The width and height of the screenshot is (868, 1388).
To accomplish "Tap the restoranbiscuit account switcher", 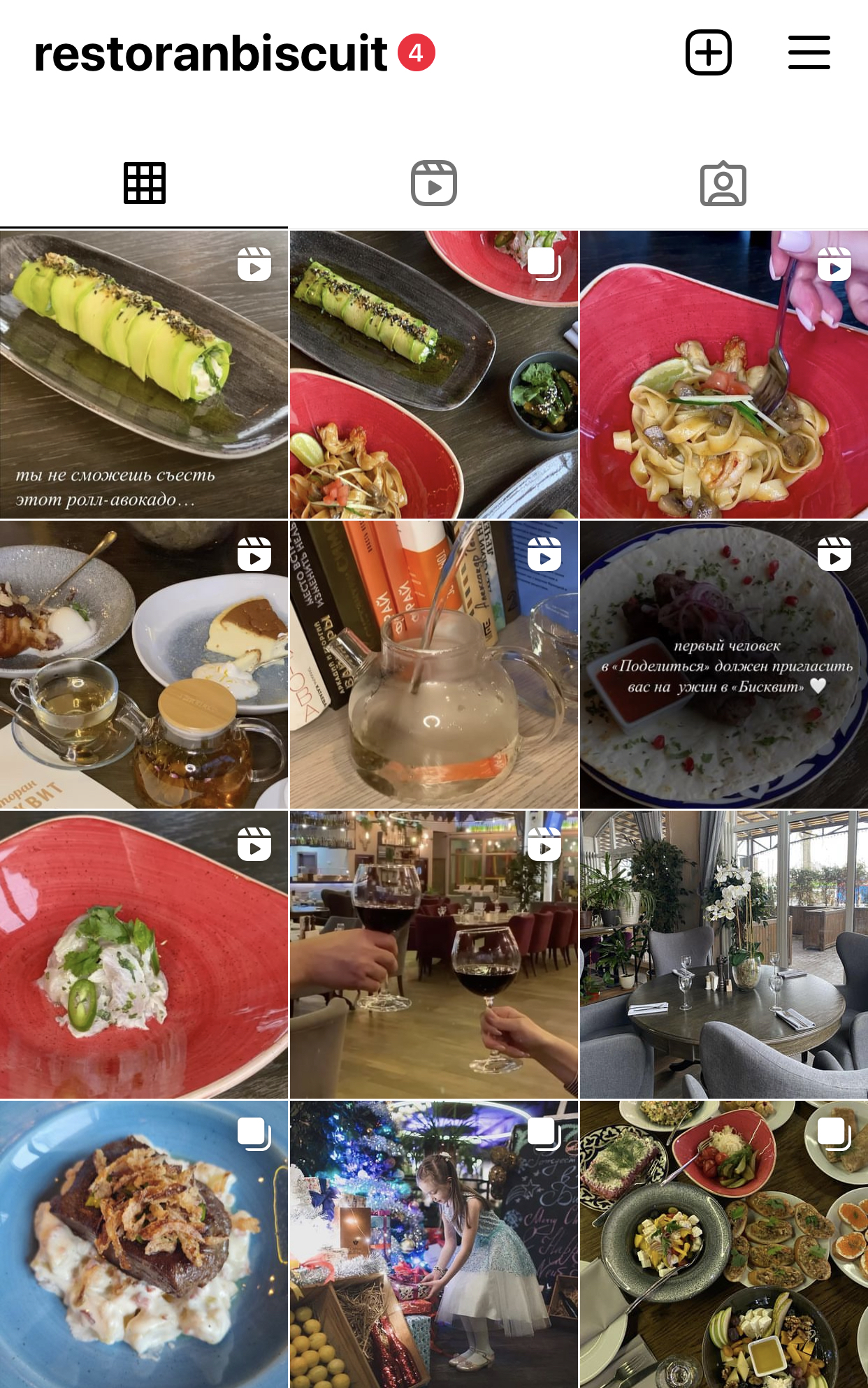I will pos(210,54).
